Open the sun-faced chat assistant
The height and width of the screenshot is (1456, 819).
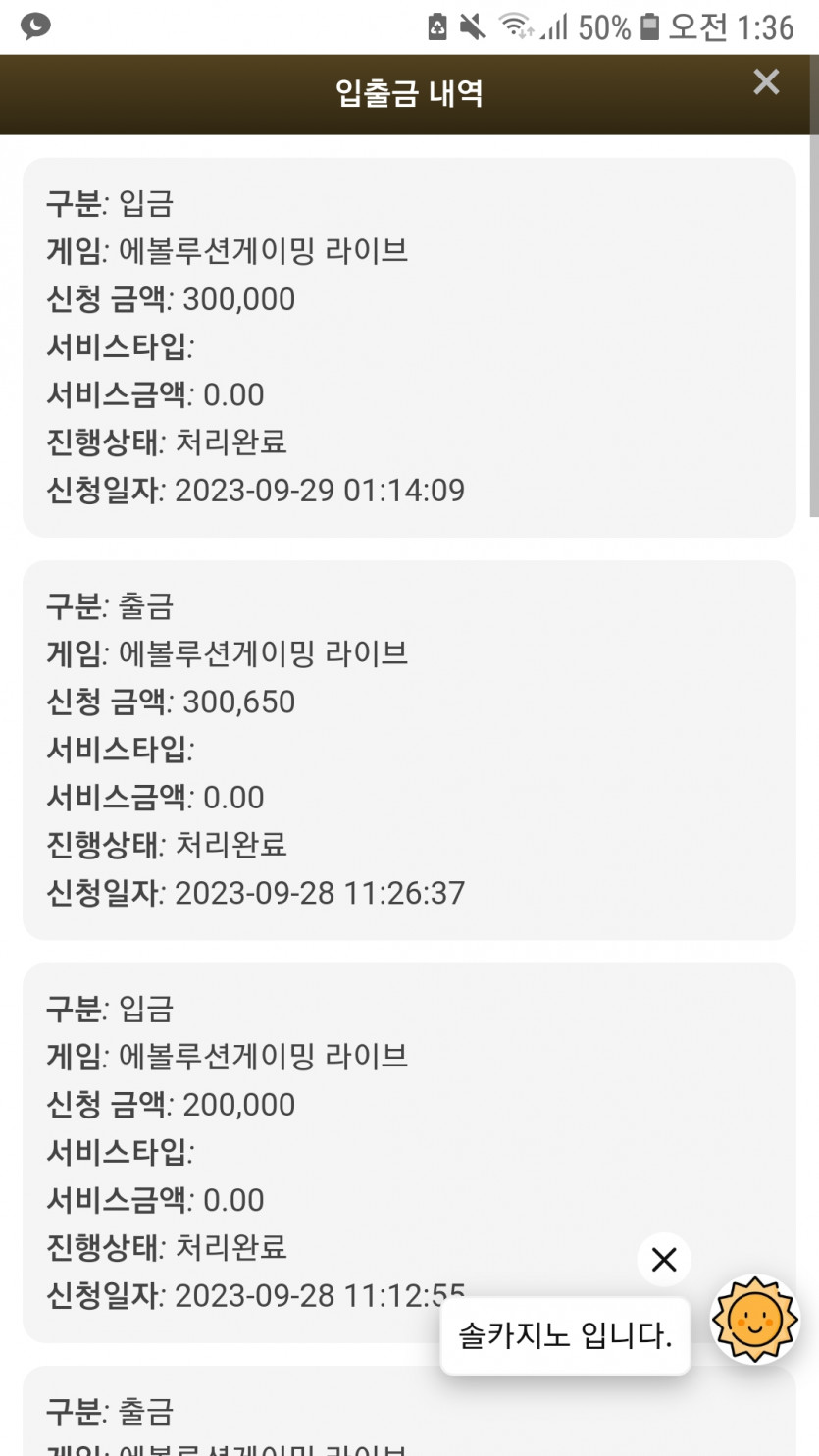[x=754, y=1320]
